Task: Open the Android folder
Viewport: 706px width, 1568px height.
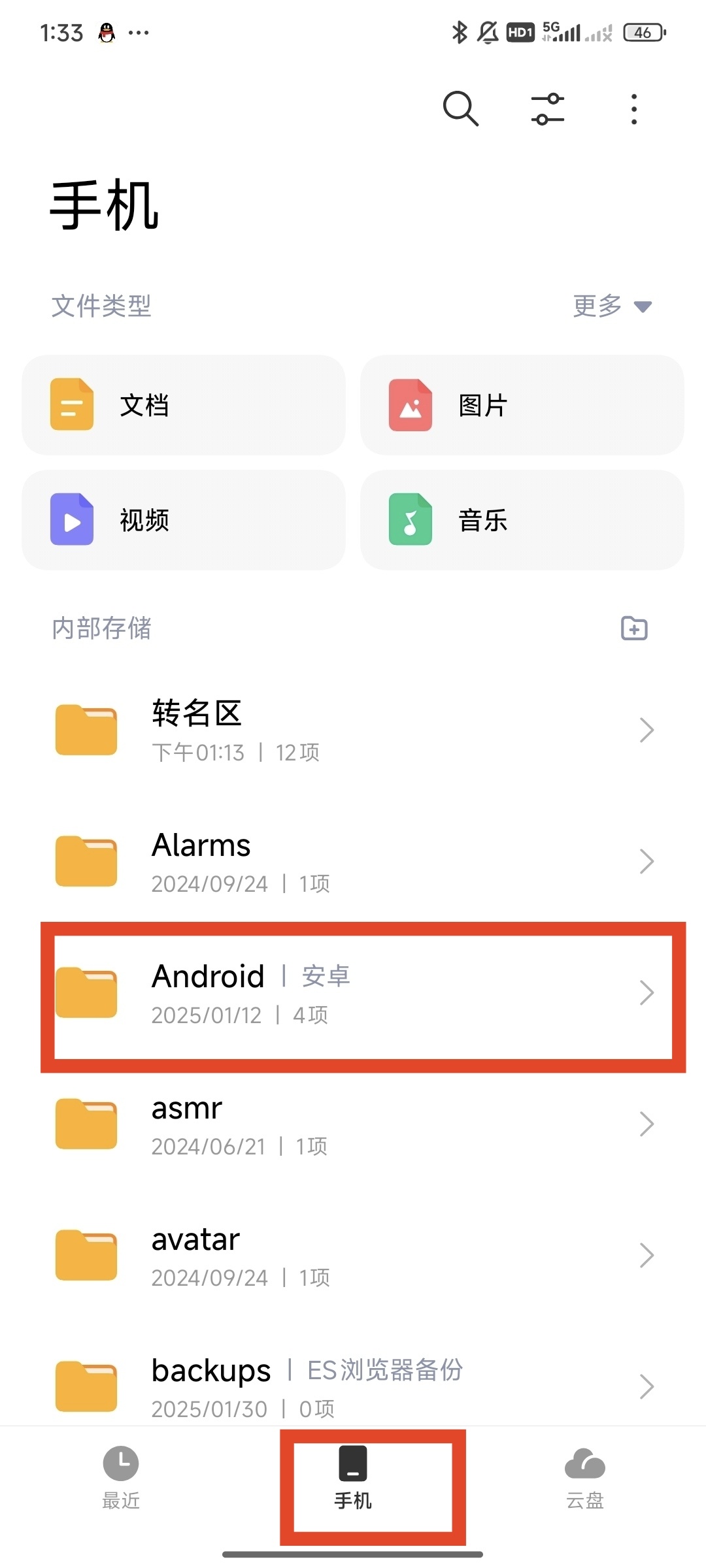Action: point(353,993)
